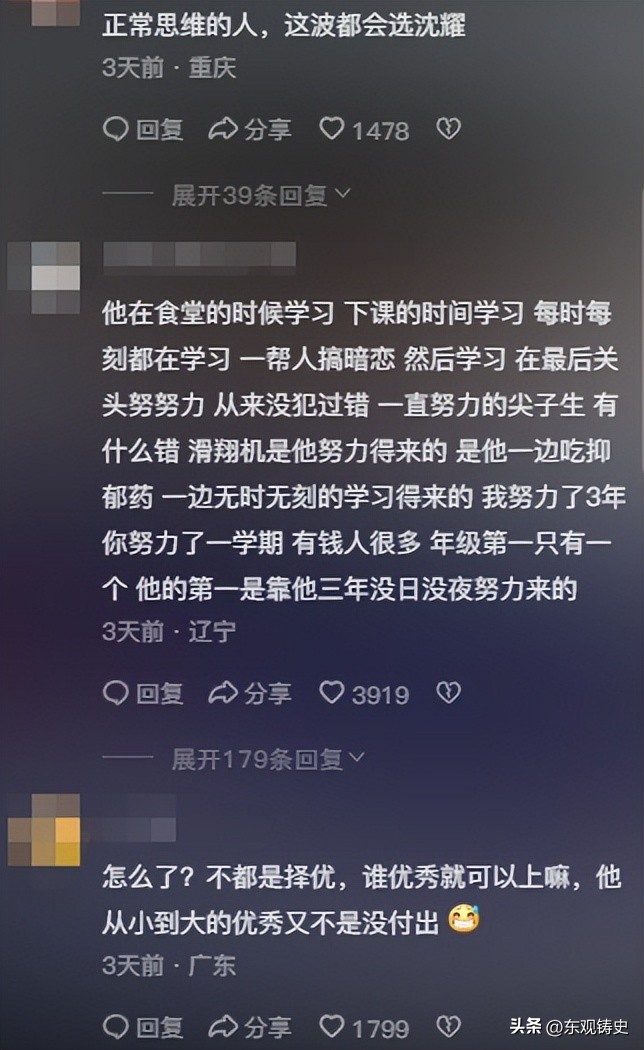Image resolution: width=644 pixels, height=1050 pixels.
Task: Dislike the comment posted from 辽宁
Action: [449, 692]
